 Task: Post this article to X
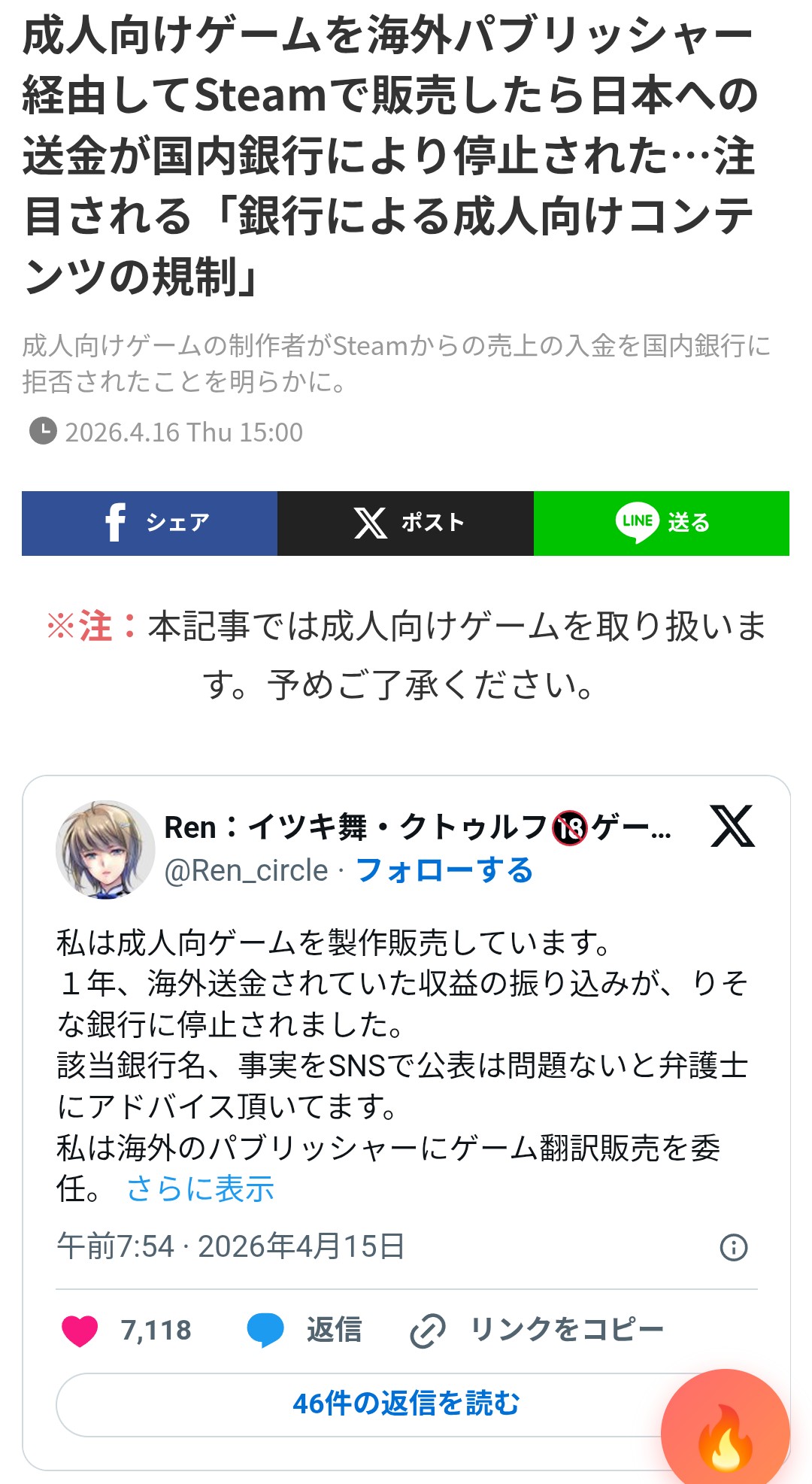point(405,523)
